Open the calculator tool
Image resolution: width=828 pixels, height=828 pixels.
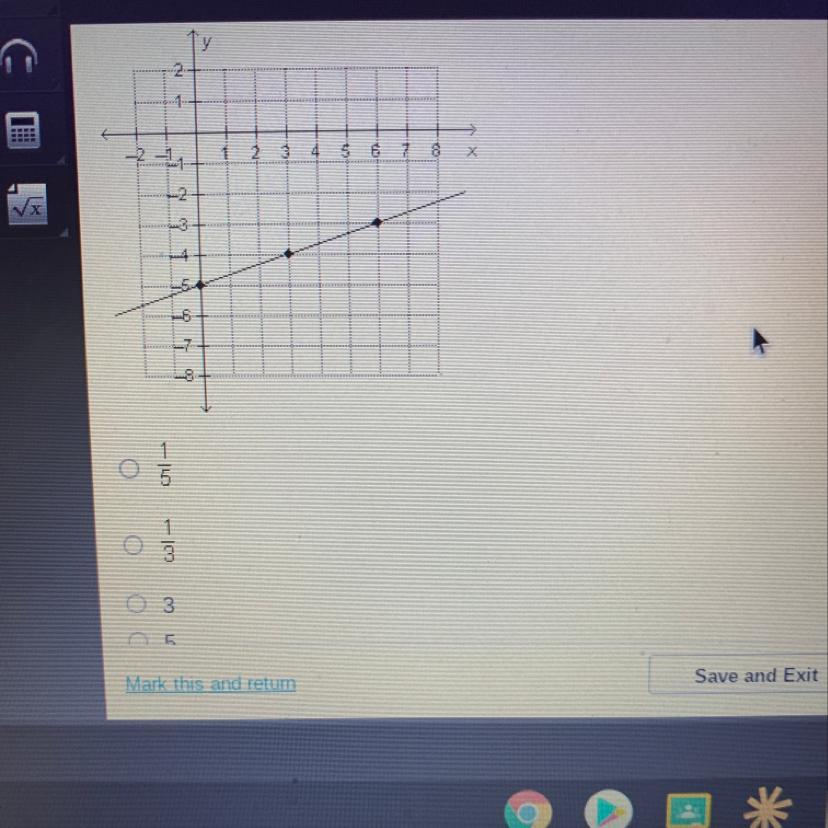coord(23,130)
